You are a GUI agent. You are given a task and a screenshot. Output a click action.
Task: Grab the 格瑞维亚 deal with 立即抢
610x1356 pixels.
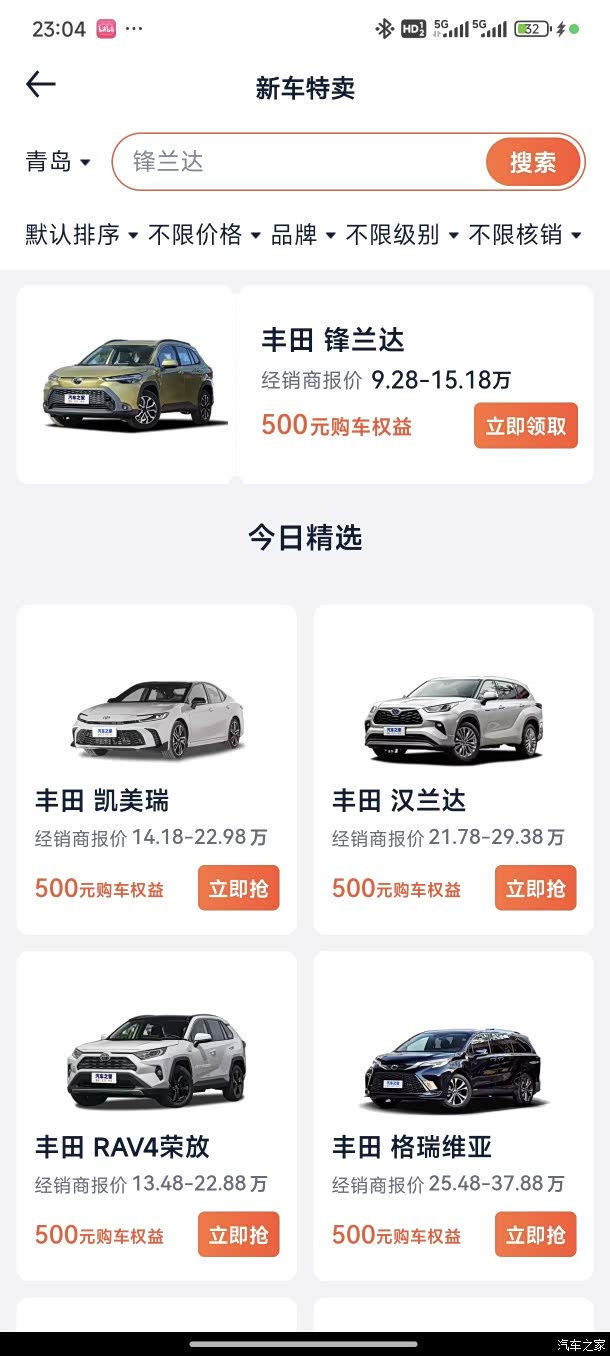pos(535,1235)
